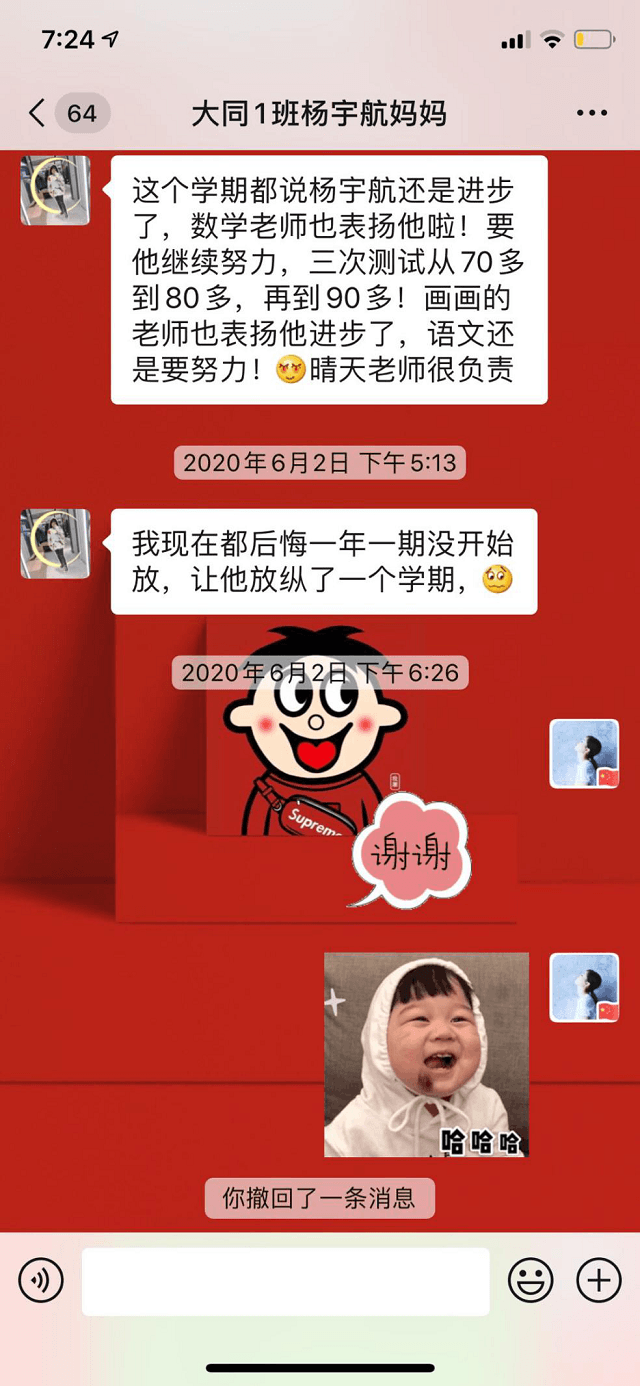The image size is (640, 1386).
Task: Open the plus attachments menu
Action: pyautogui.click(x=598, y=1280)
